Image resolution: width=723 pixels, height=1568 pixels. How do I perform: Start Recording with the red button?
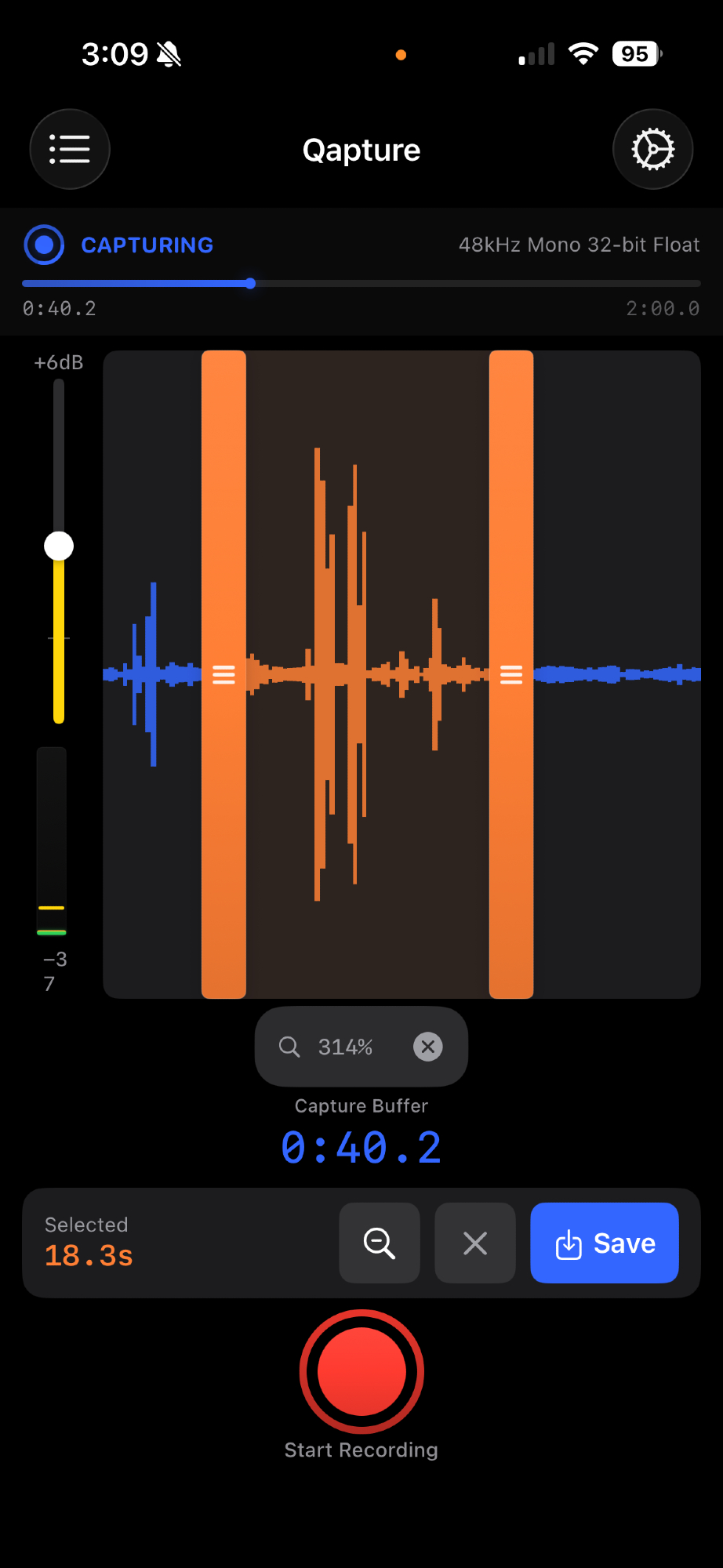click(x=361, y=1371)
